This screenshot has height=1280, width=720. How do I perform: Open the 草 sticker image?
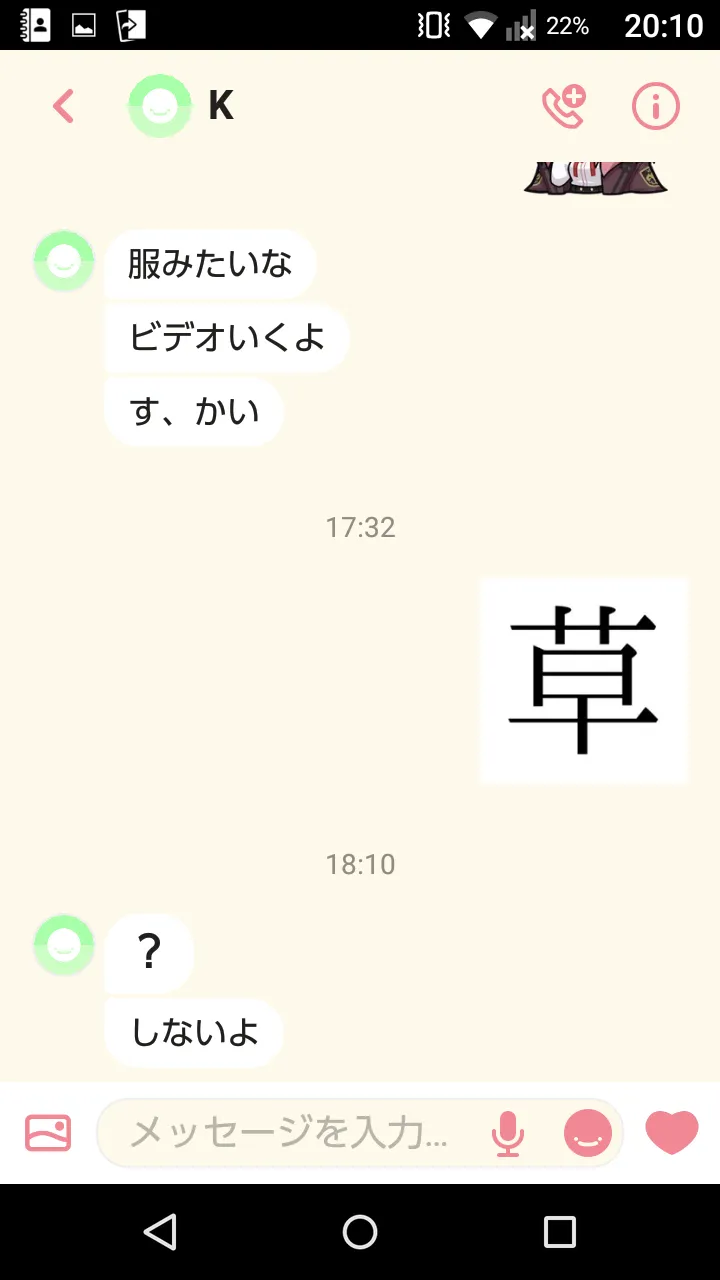[584, 680]
